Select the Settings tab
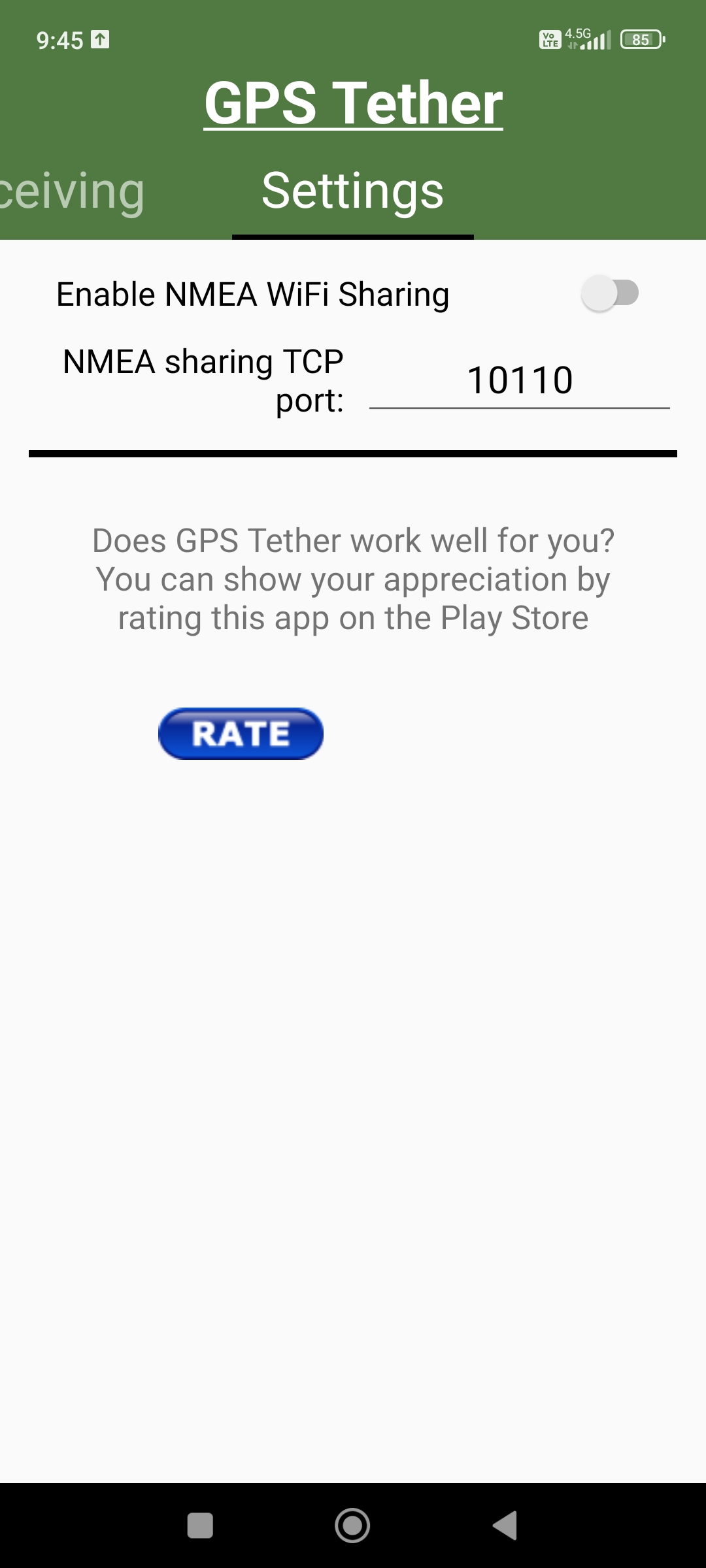 tap(352, 191)
